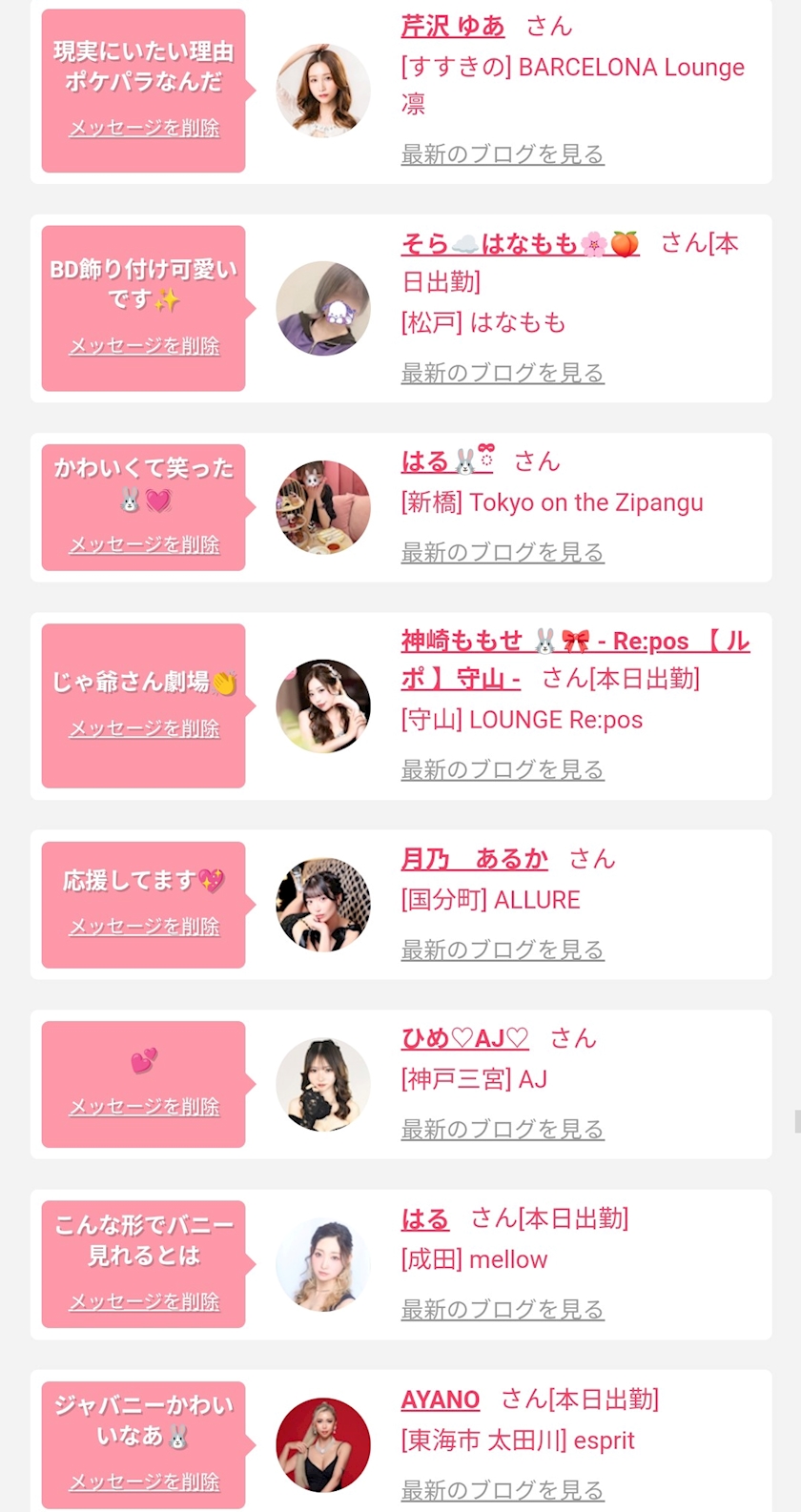This screenshot has height=1512, width=801.
Task: Open 芹沢 ゆあ's profile link
Action: [453, 27]
